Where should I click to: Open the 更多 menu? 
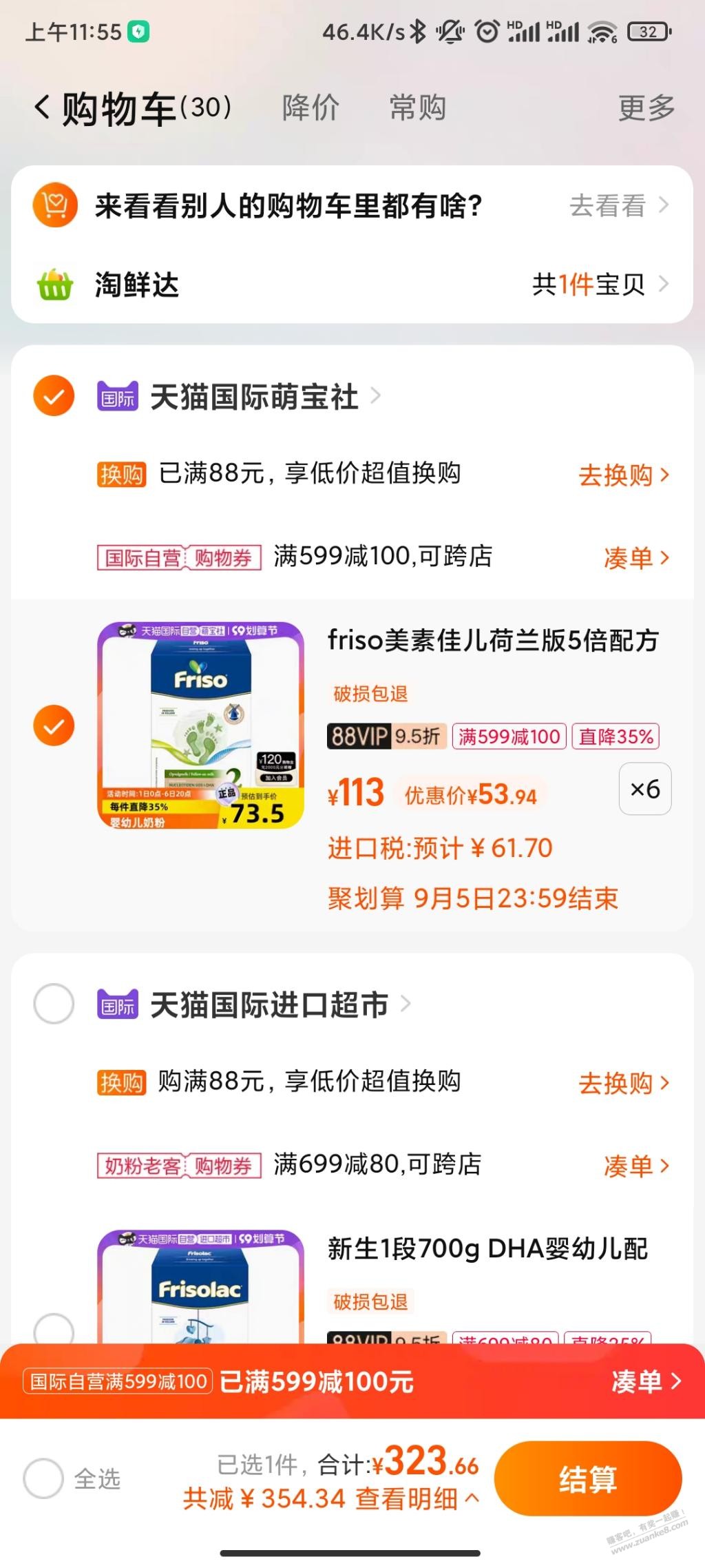[x=646, y=108]
